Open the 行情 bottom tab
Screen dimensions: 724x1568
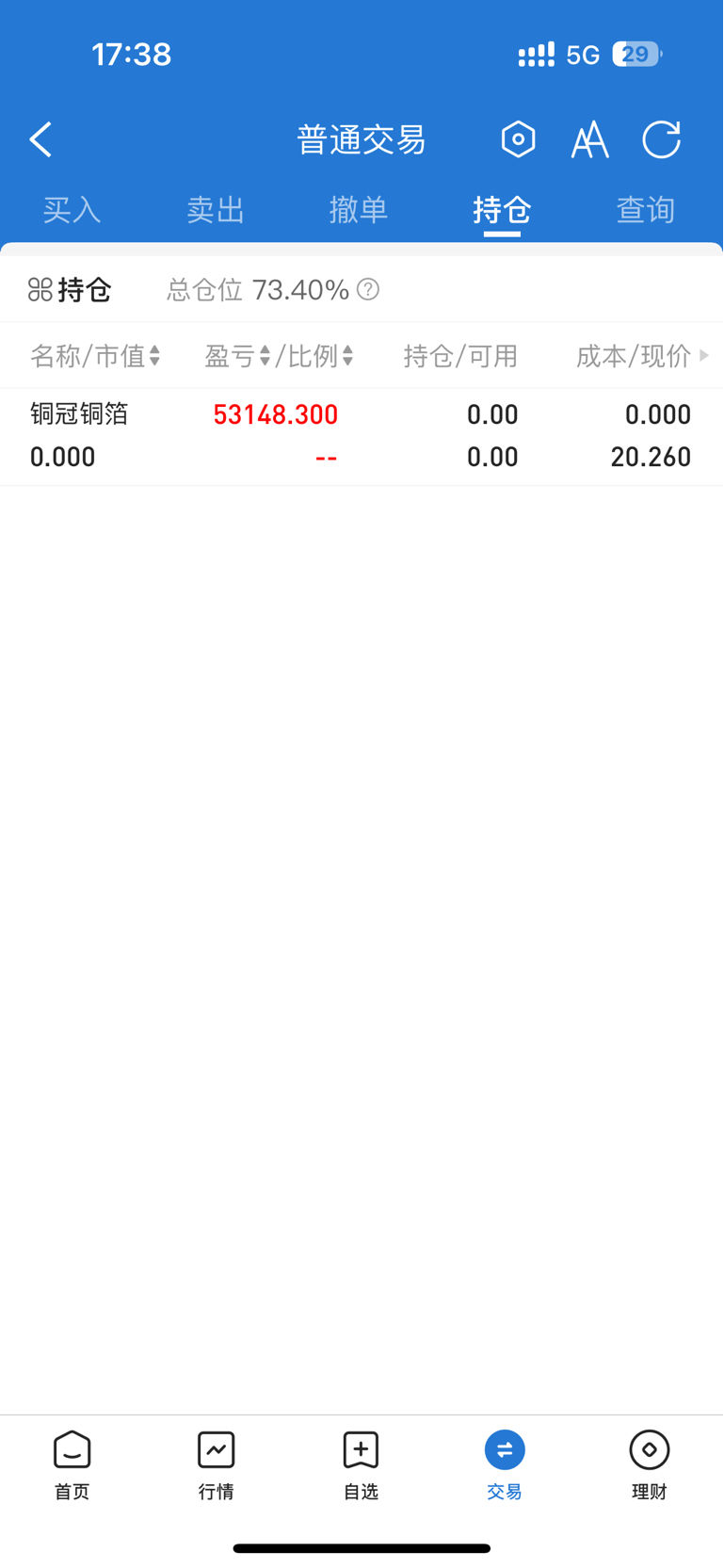click(x=217, y=1464)
